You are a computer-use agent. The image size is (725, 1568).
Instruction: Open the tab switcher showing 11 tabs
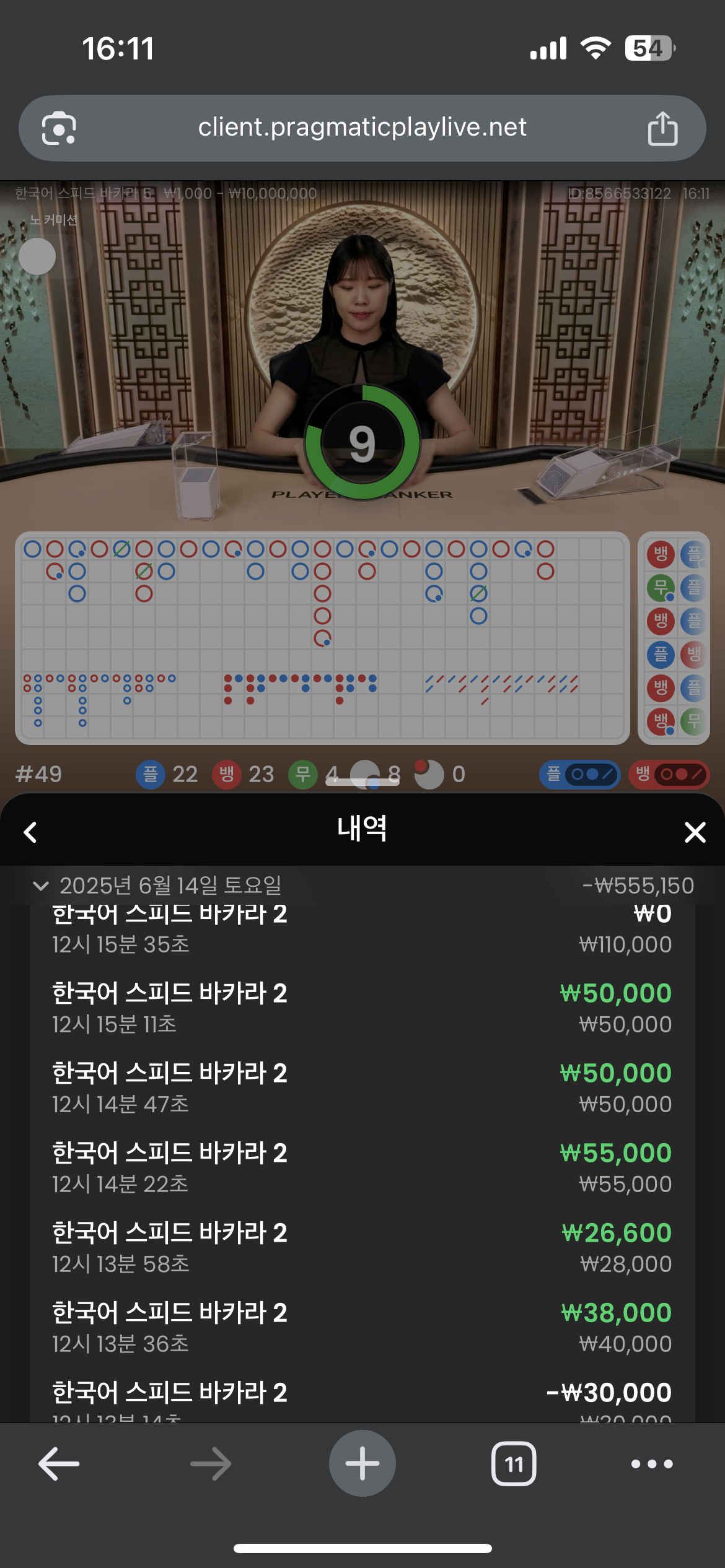pos(514,1464)
